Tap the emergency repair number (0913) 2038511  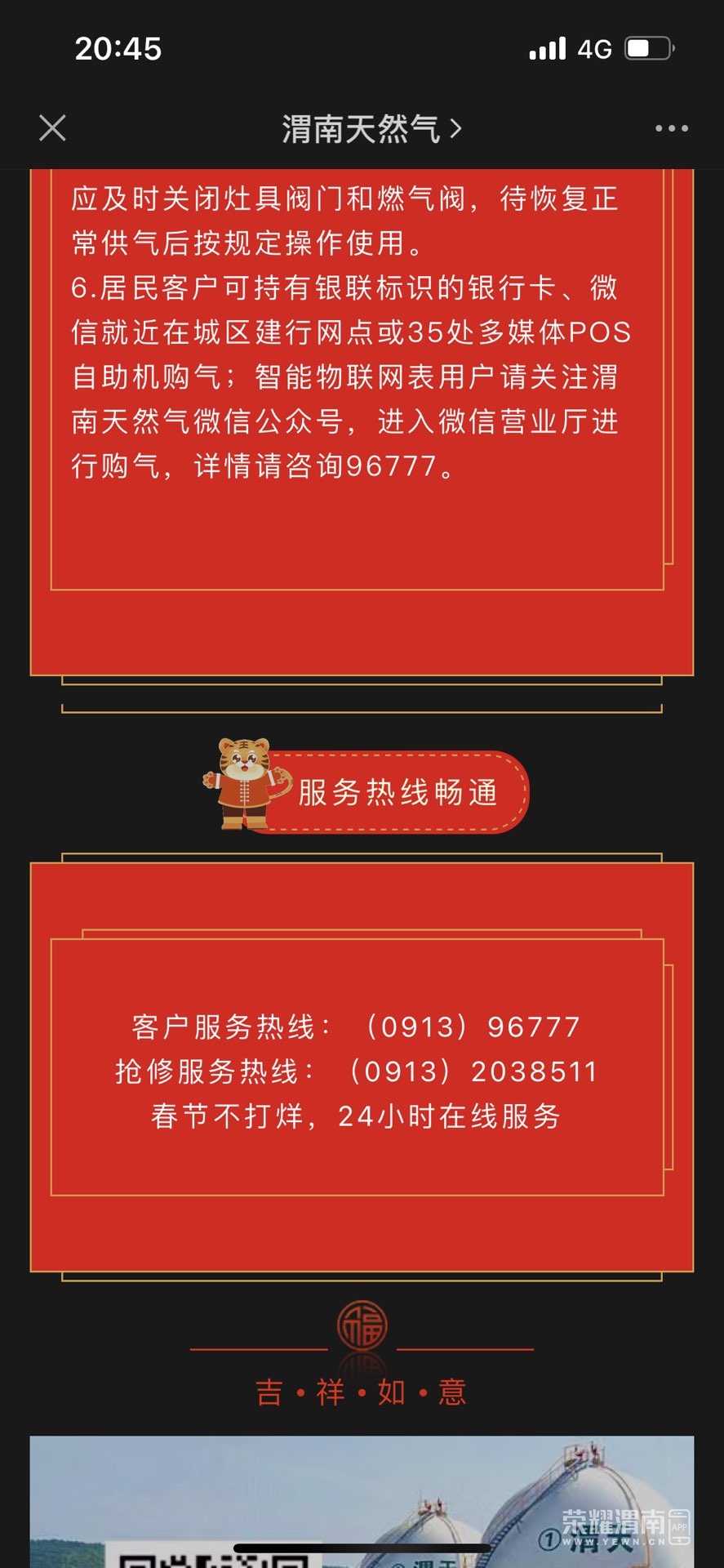(536, 1071)
